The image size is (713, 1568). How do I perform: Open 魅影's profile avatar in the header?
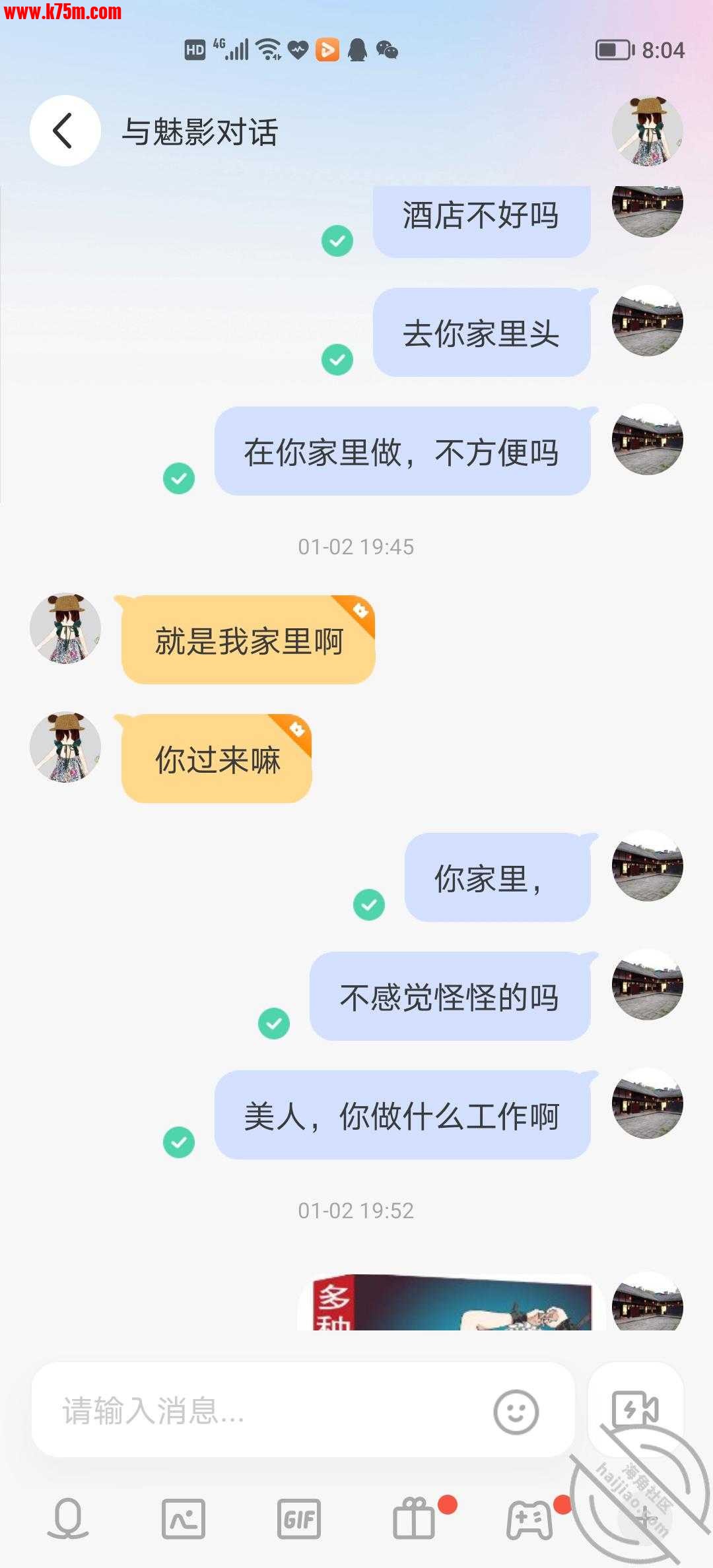[x=647, y=131]
